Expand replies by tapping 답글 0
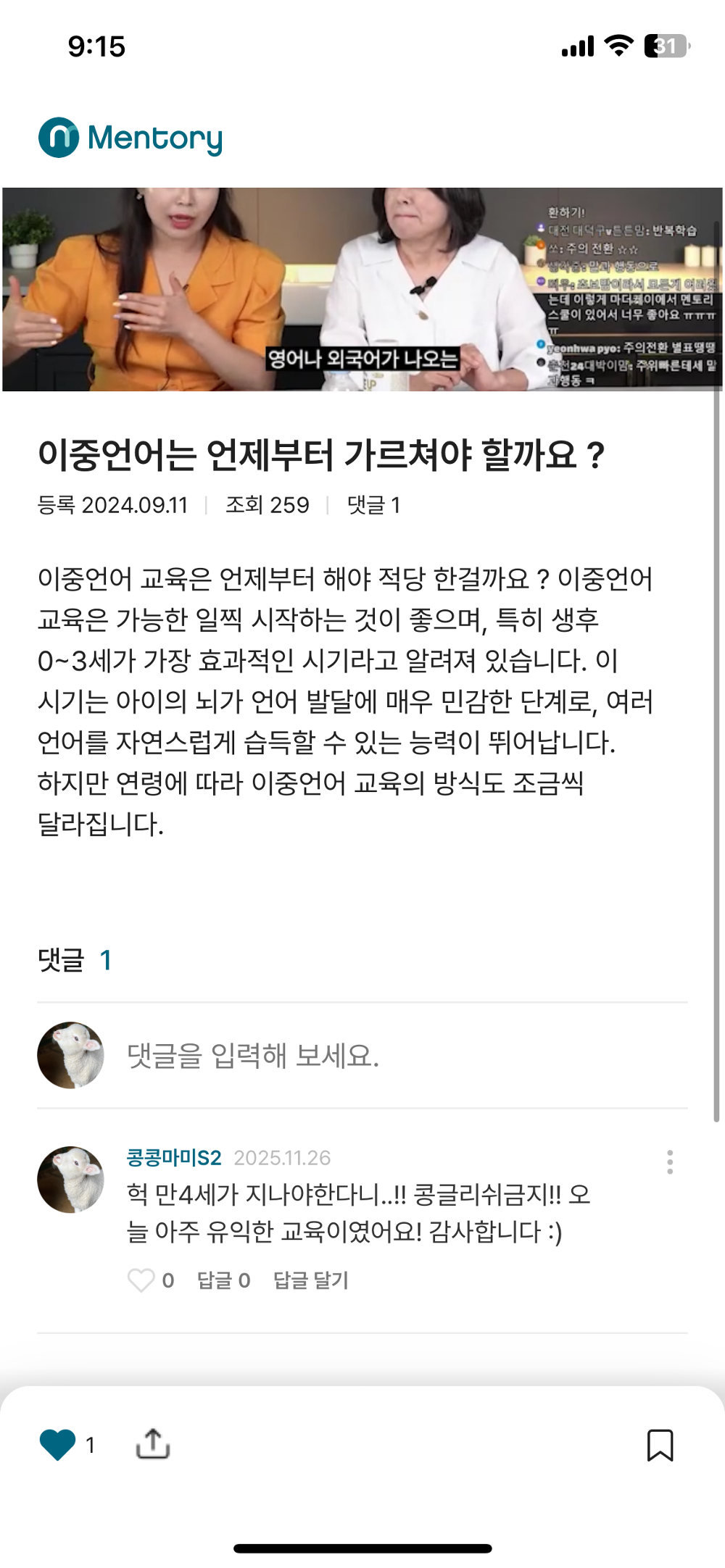The image size is (725, 1568). 223,1280
